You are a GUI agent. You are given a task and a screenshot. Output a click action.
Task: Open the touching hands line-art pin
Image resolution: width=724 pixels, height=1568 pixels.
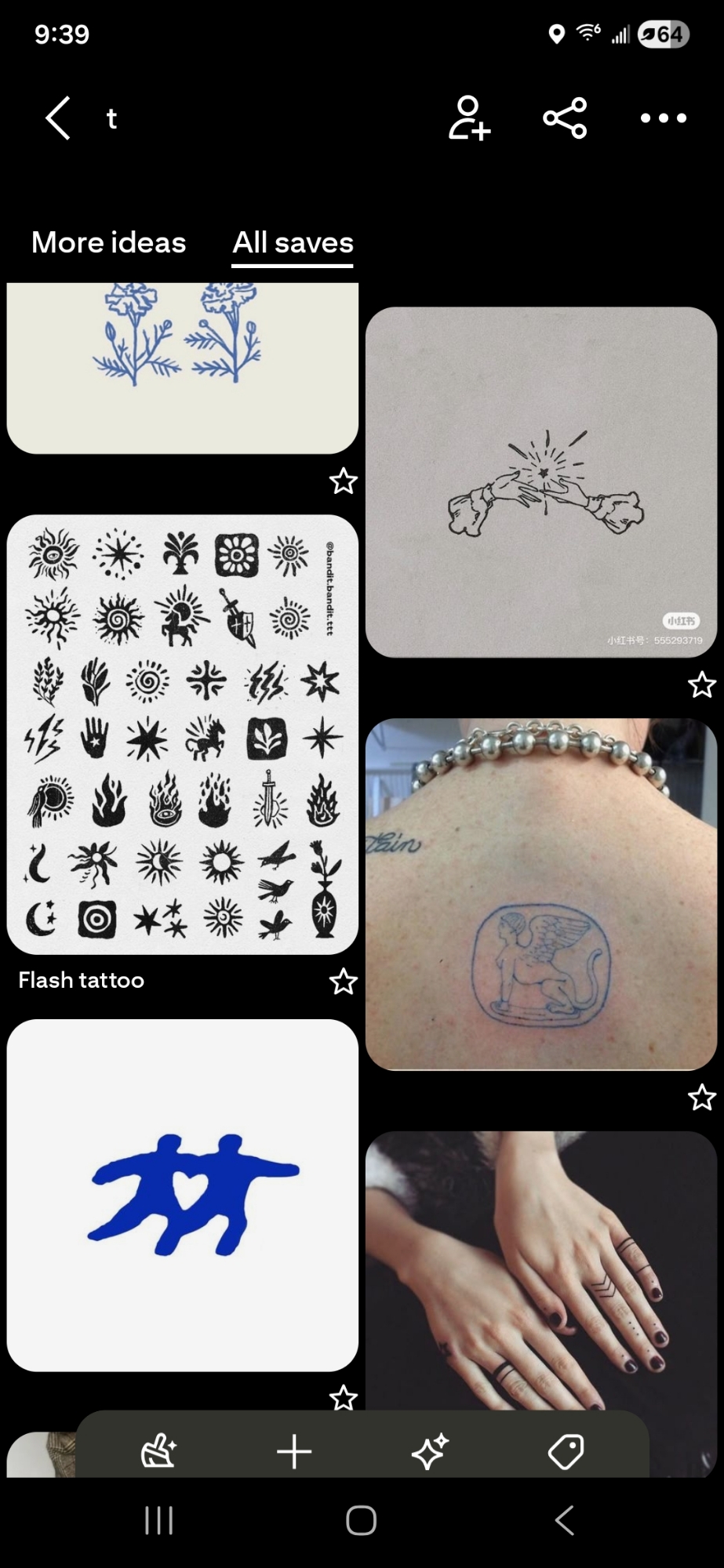click(x=541, y=481)
